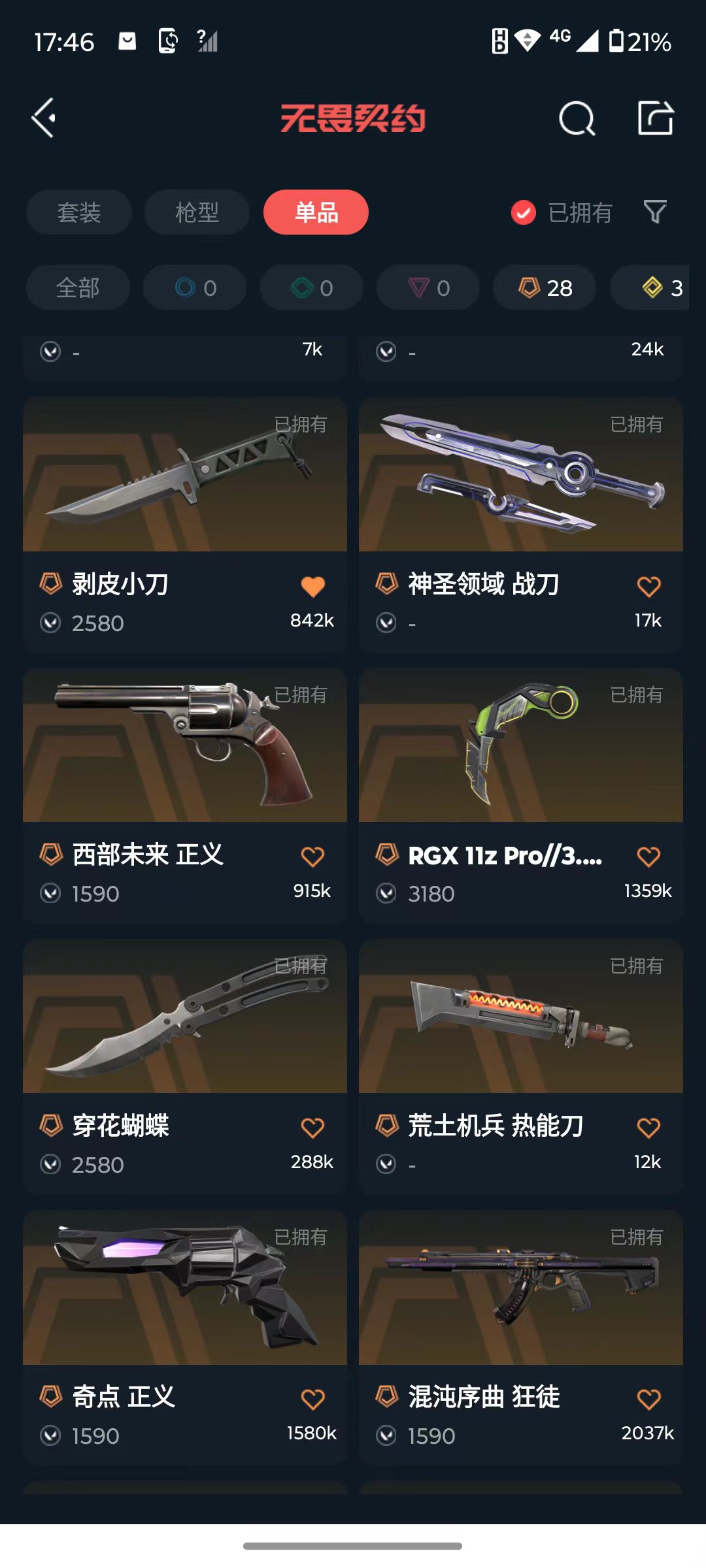Screen dimensions: 706x1568
Task: Filter by the orange tier showing 28
Action: pos(545,287)
